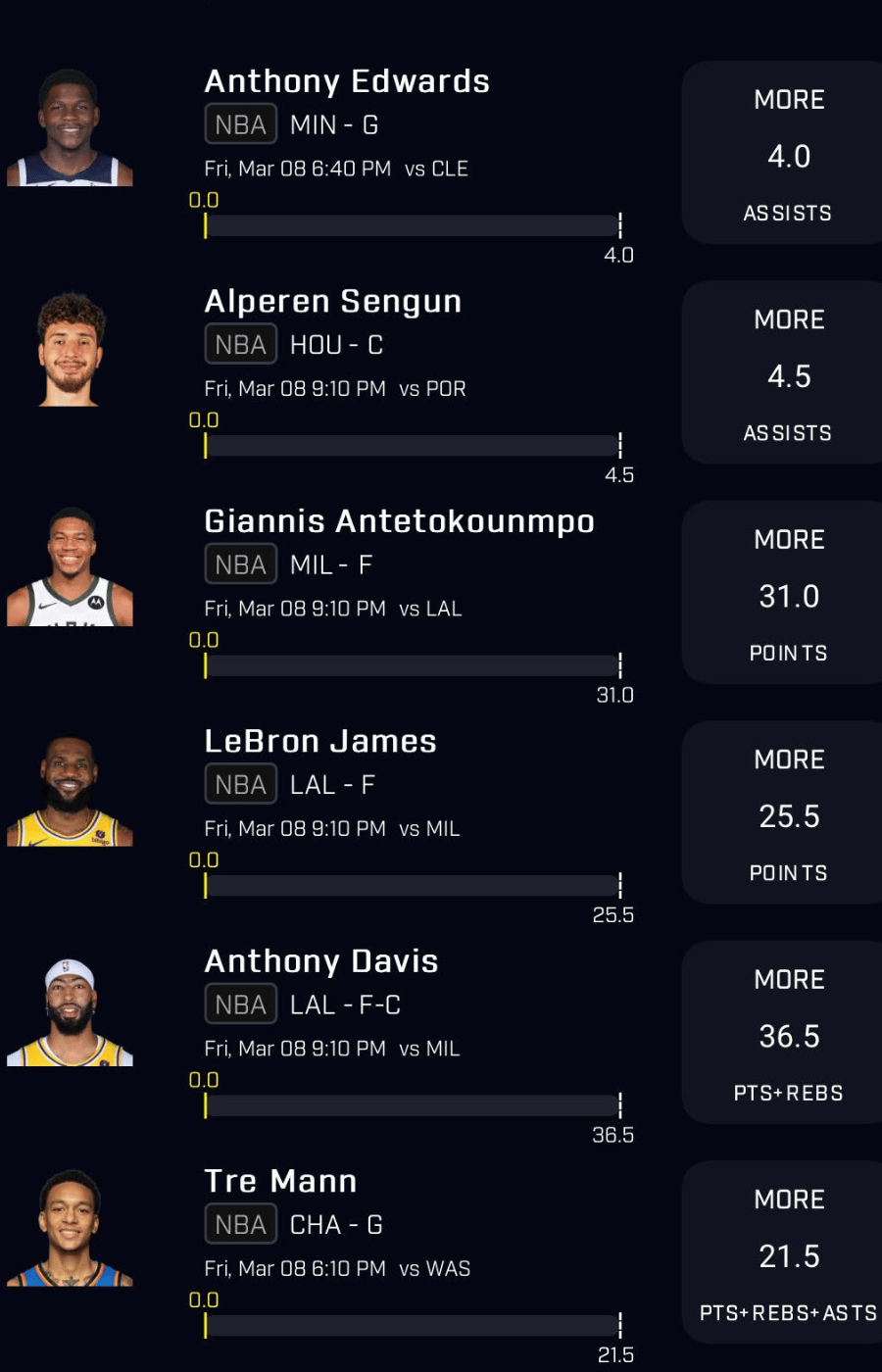Screen dimensions: 882x1372
Task: Open Anthony Edwards' assists pick
Action: (x=788, y=154)
